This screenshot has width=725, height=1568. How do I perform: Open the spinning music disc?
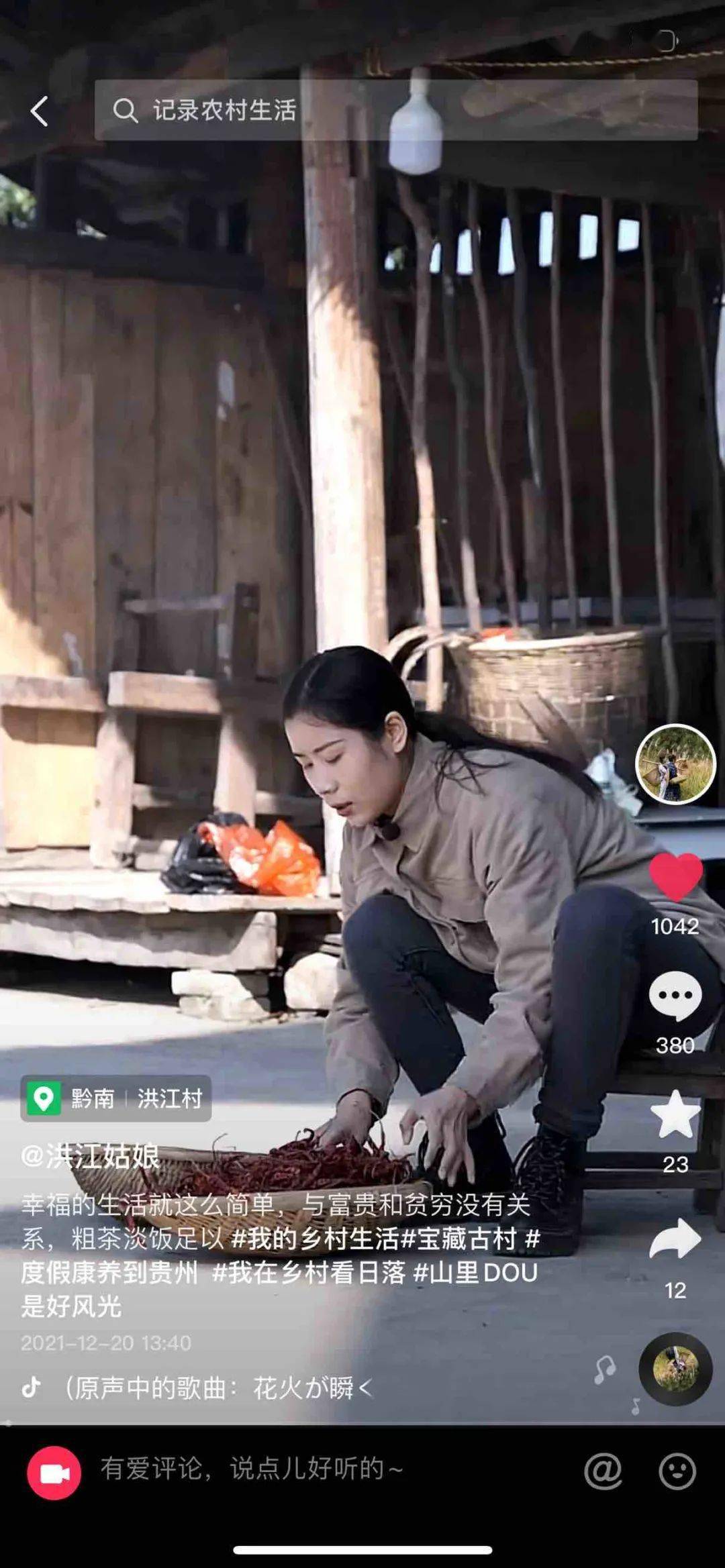coord(675,1369)
